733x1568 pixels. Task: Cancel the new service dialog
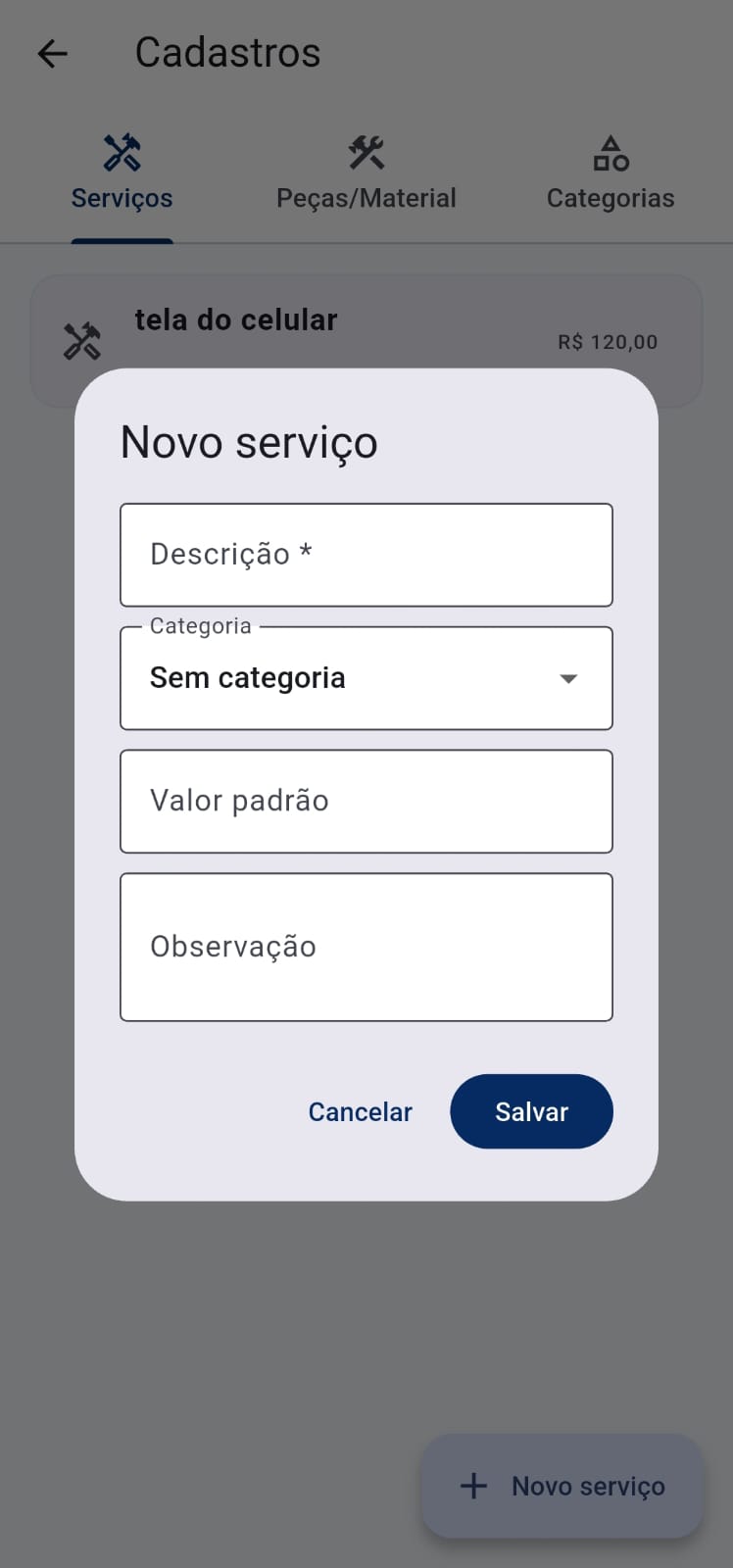click(360, 1111)
